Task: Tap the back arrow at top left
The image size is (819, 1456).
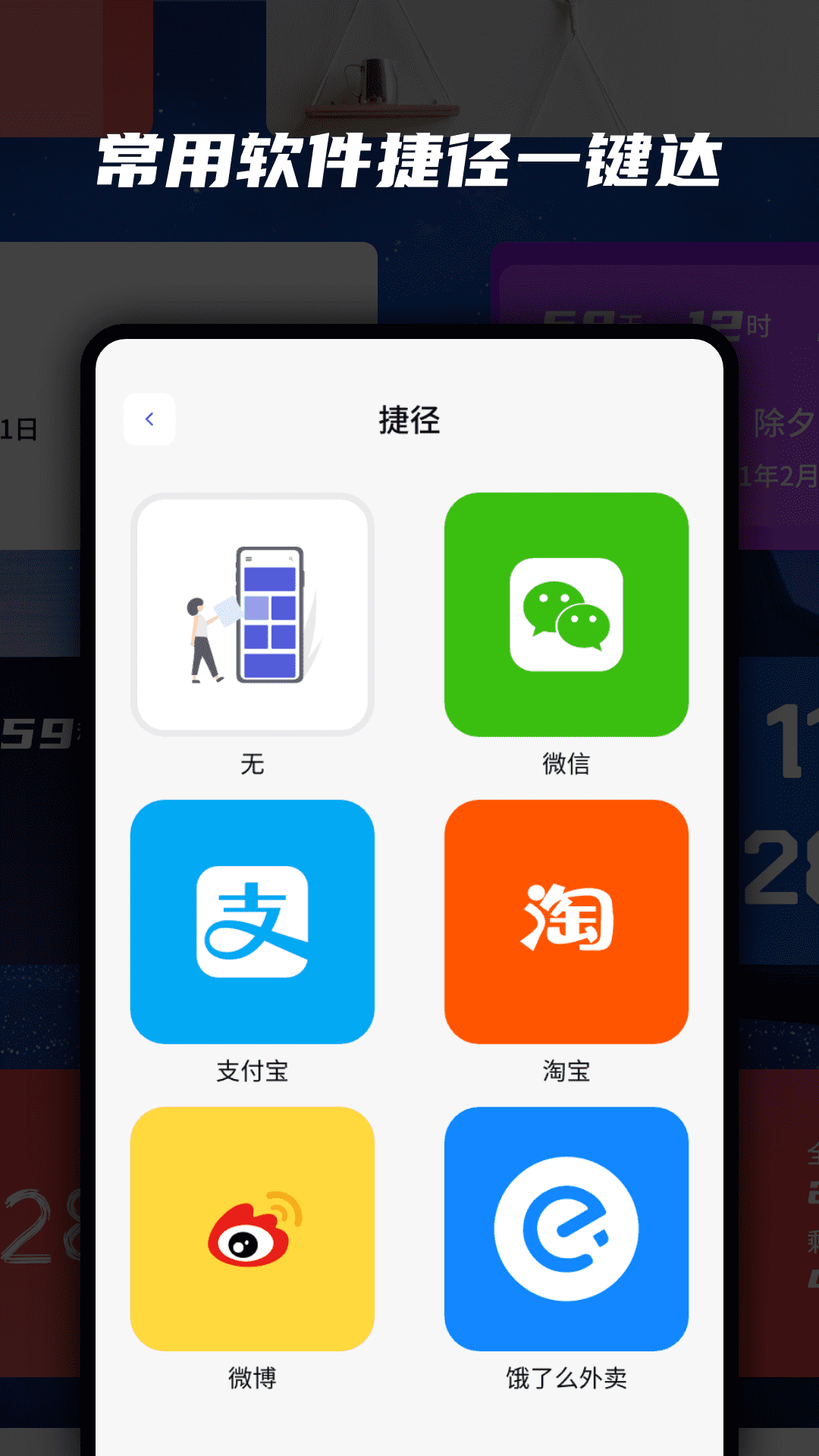Action: 150,418
